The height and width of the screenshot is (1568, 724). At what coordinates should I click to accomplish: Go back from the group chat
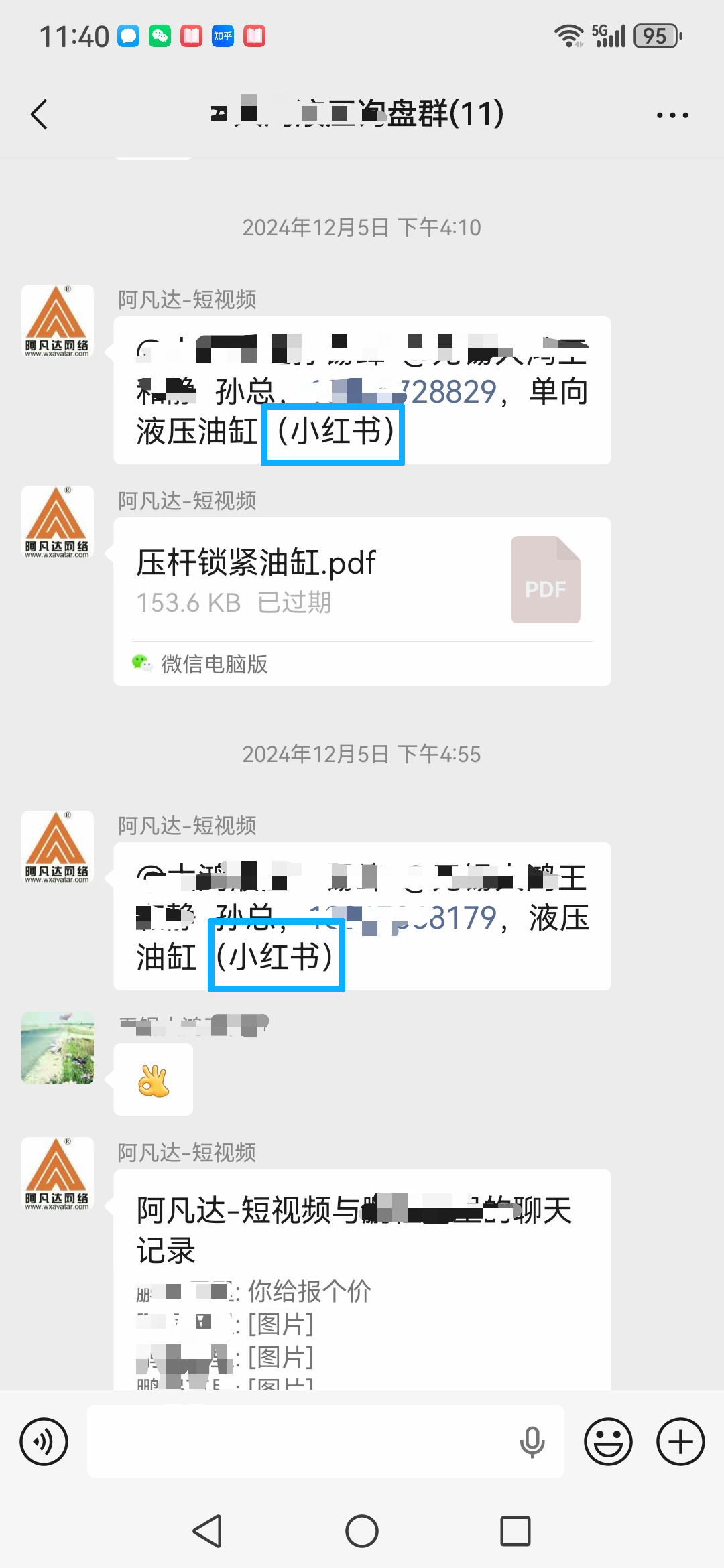(x=40, y=114)
